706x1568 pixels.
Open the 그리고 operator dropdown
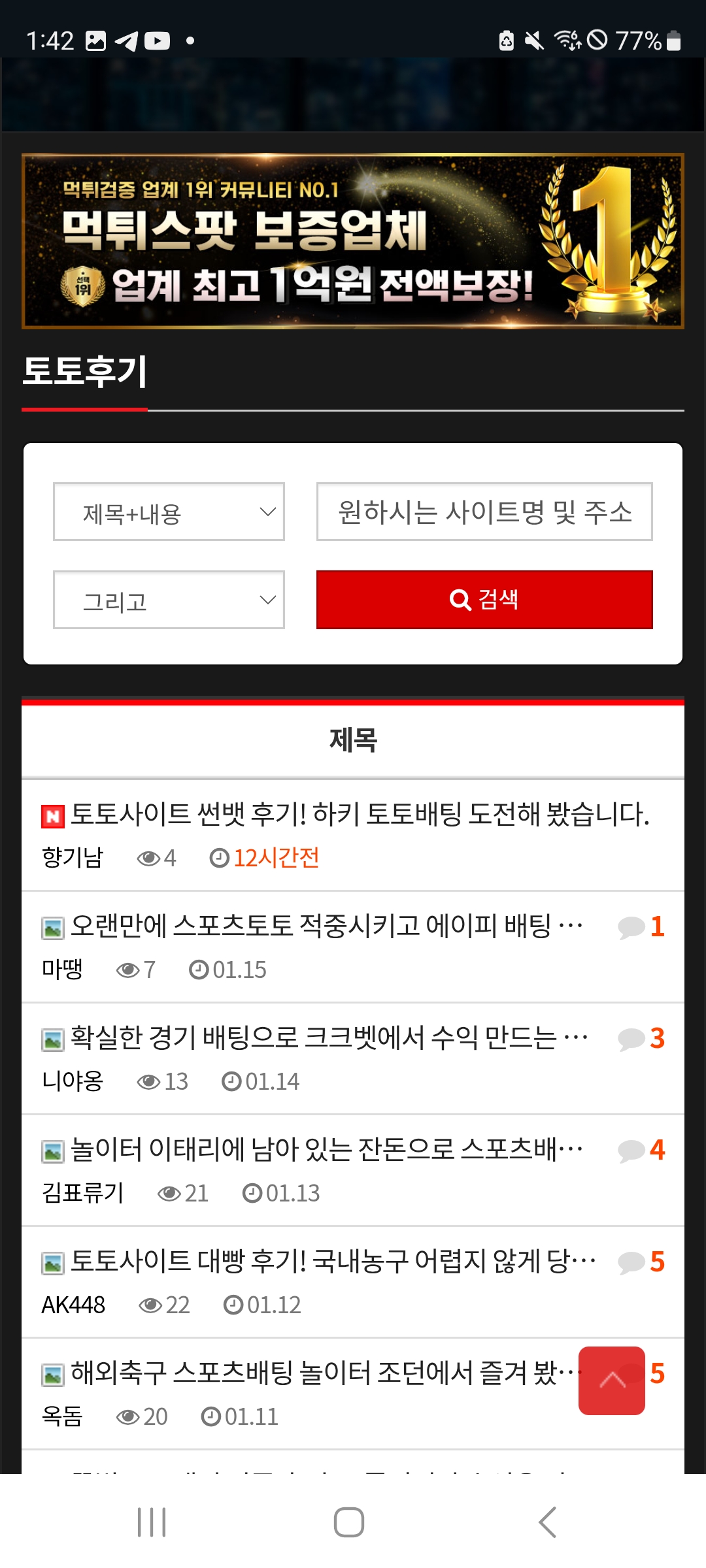[x=169, y=600]
